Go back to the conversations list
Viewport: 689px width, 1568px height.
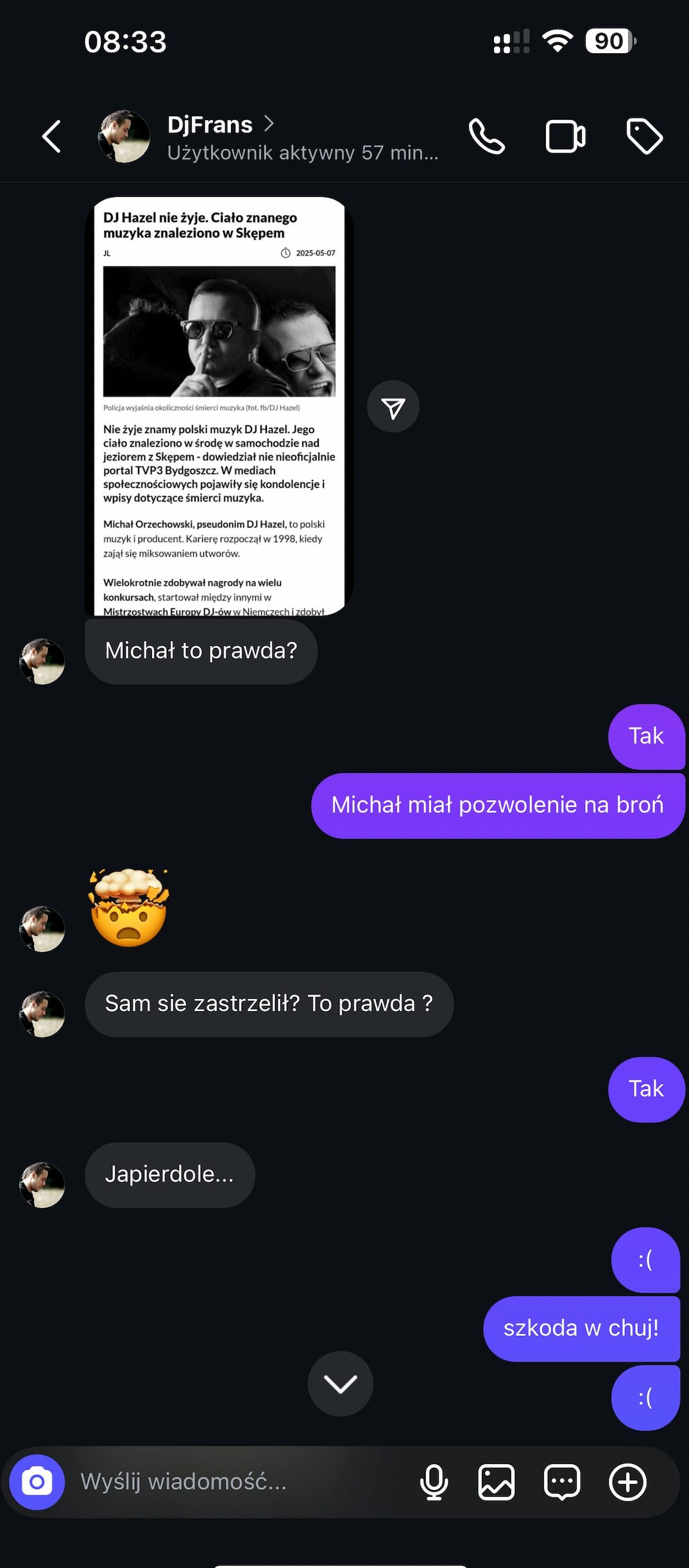(x=51, y=137)
